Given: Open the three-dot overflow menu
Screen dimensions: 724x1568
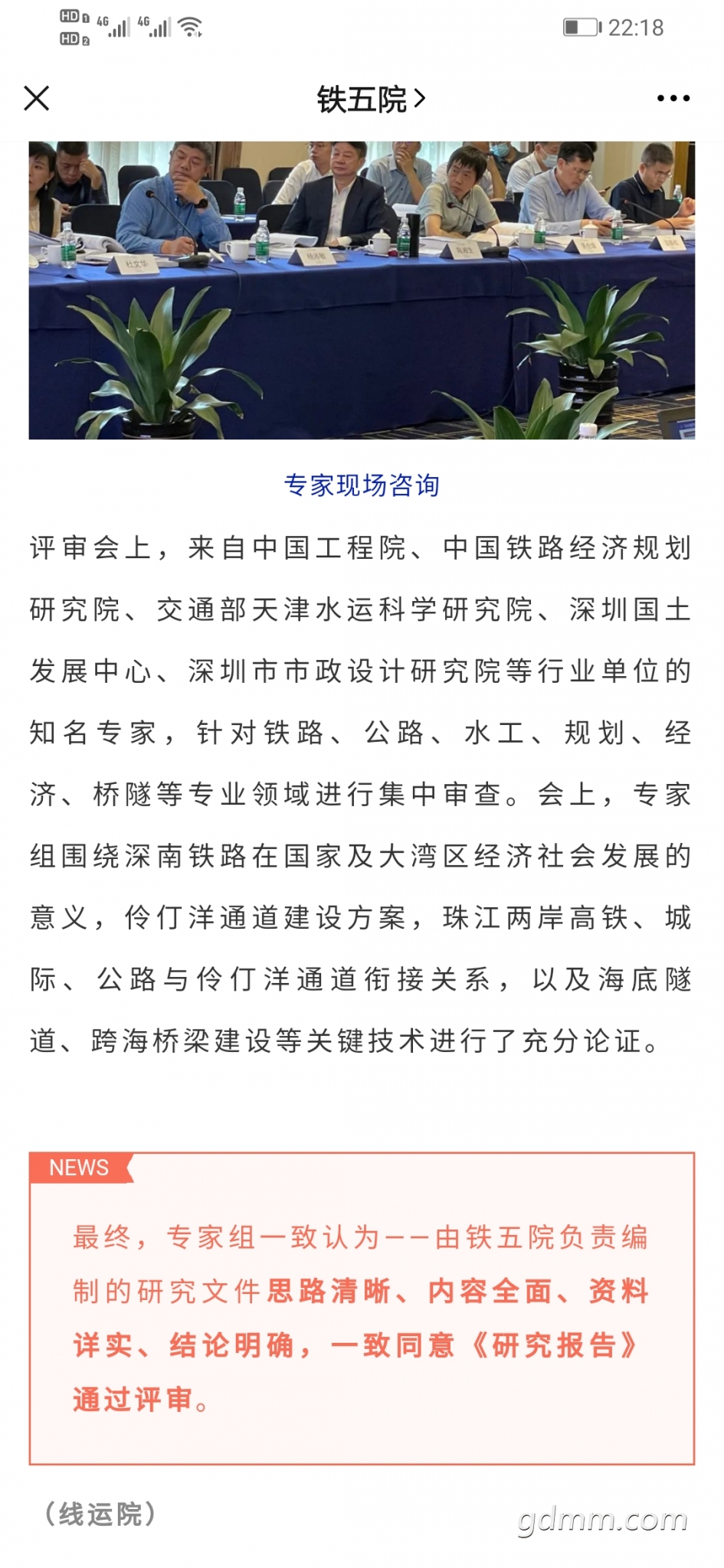Looking at the screenshot, I should (673, 98).
